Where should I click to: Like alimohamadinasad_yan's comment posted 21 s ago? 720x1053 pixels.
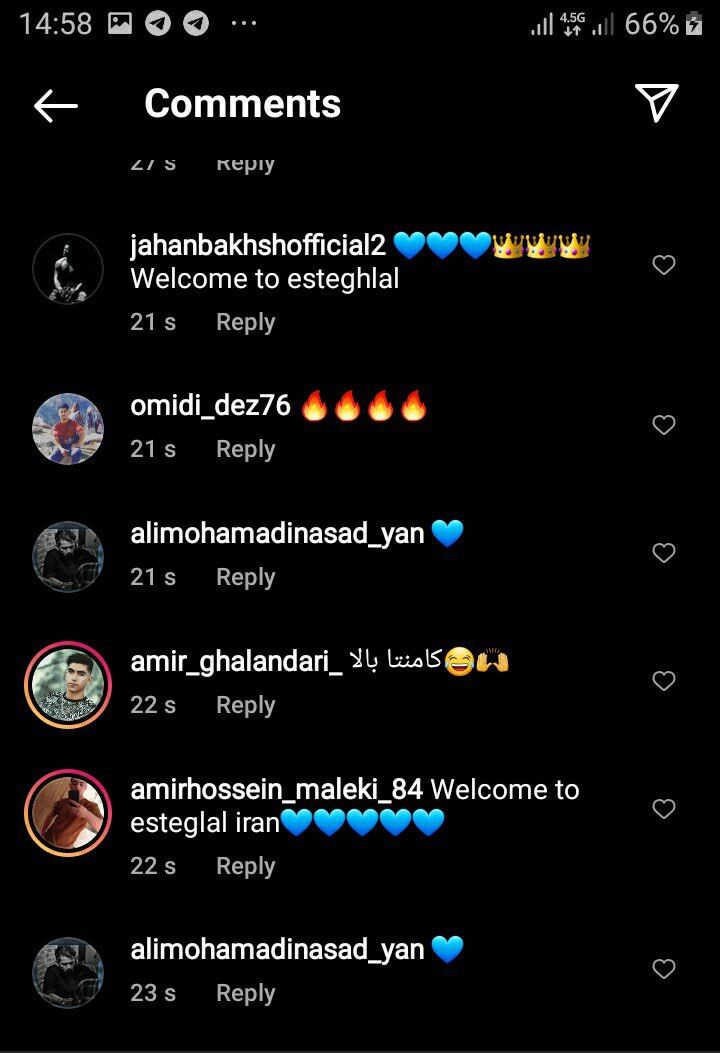pyautogui.click(x=664, y=553)
